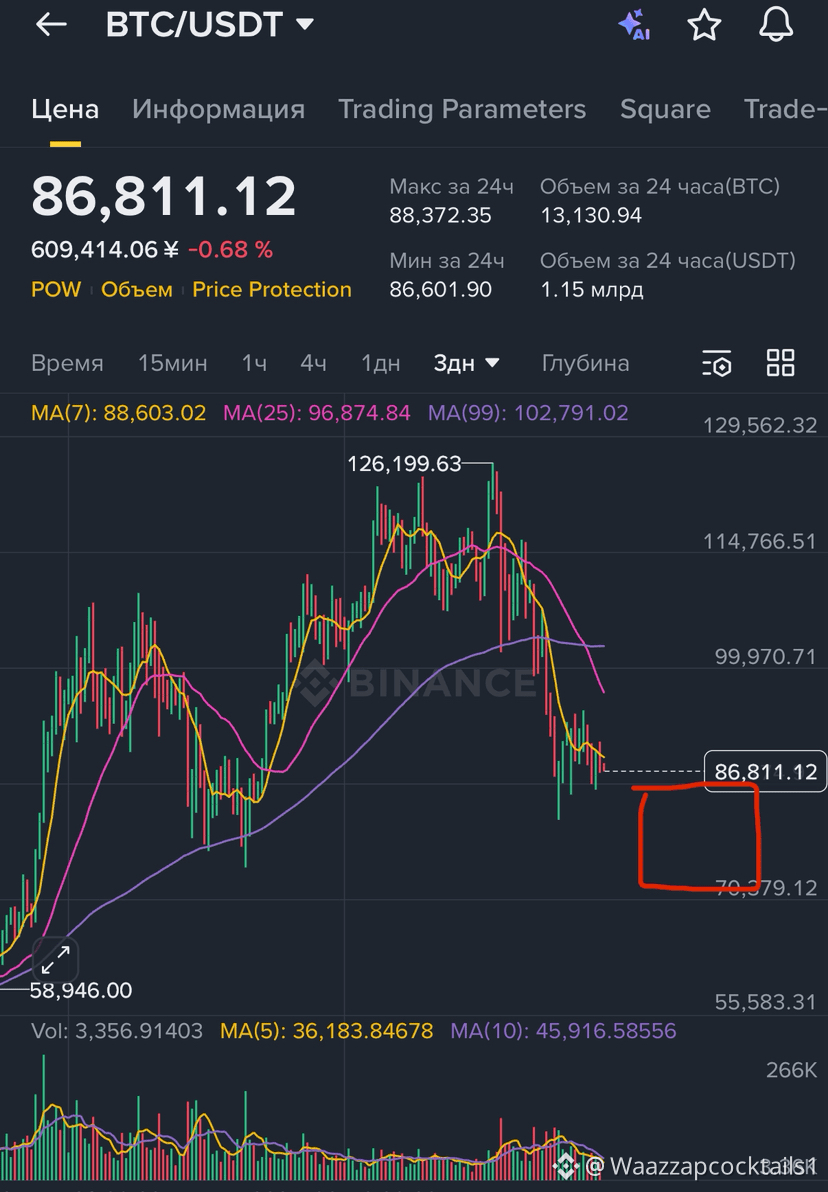Select the 1дн interval
Image resolution: width=828 pixels, height=1192 pixels.
380,363
